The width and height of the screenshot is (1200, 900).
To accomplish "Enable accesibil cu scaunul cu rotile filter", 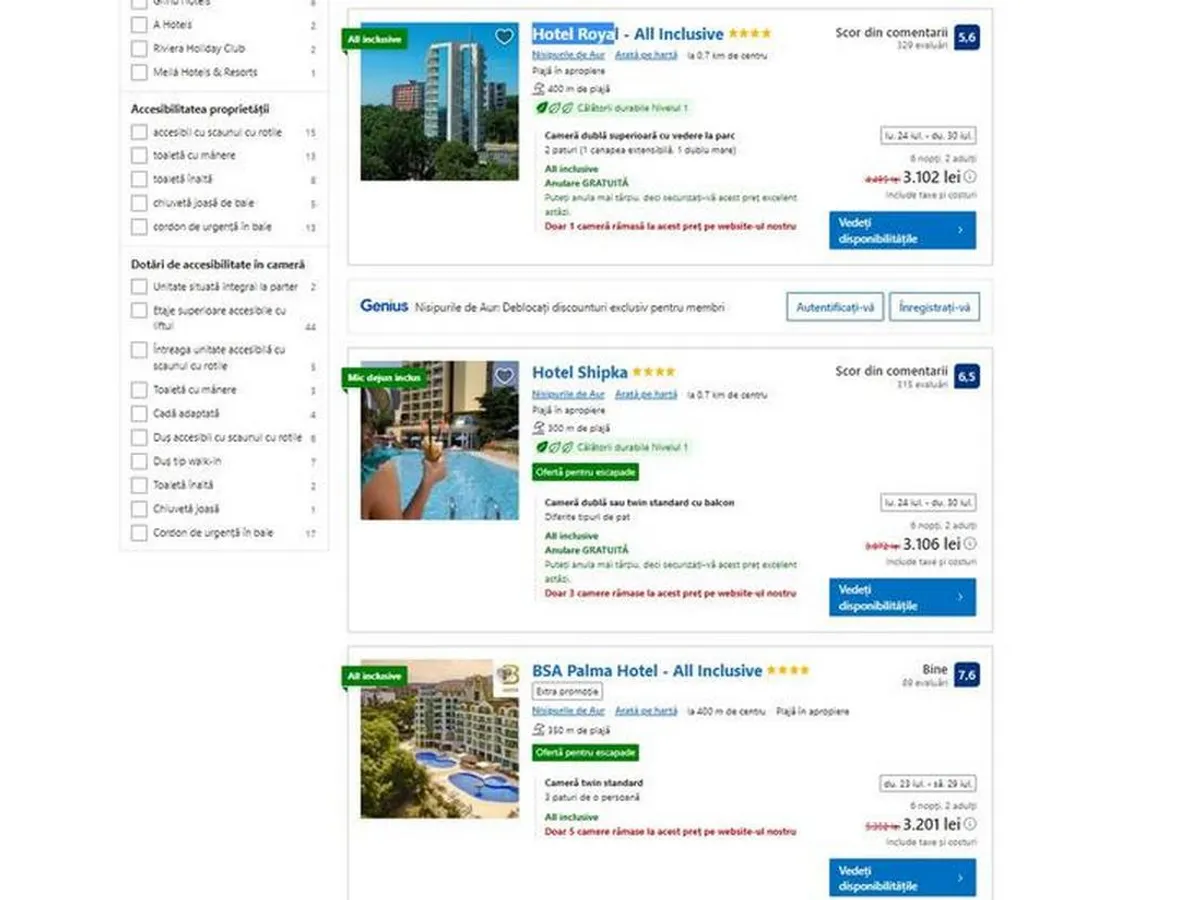I will pyautogui.click(x=139, y=132).
